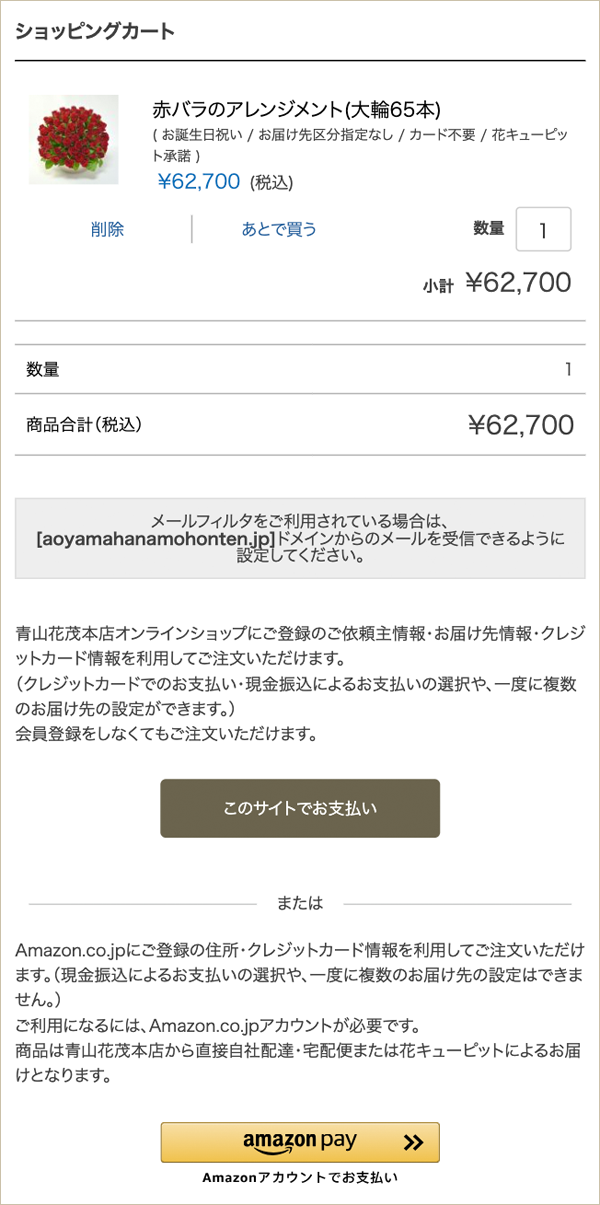Screen dimensions: 600x1205
Task: Open the red rose arrangement product image
Action: [73, 140]
